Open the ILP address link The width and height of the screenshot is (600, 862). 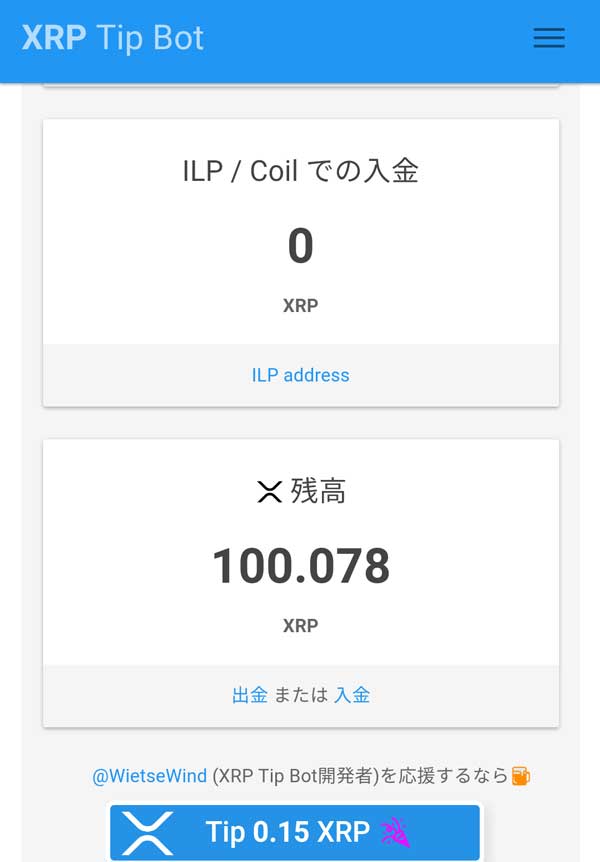300,375
